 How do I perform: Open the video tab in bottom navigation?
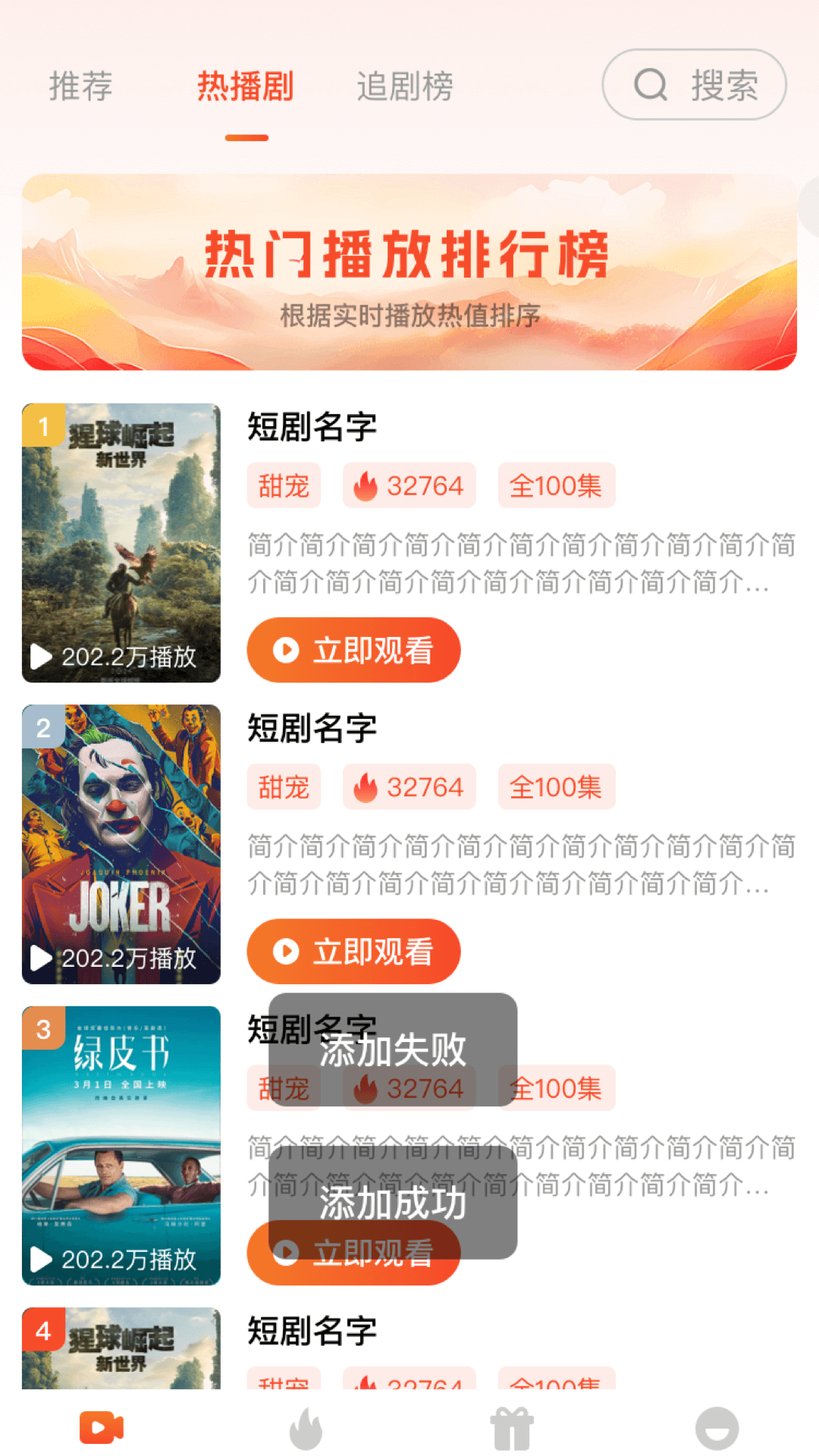102,1428
